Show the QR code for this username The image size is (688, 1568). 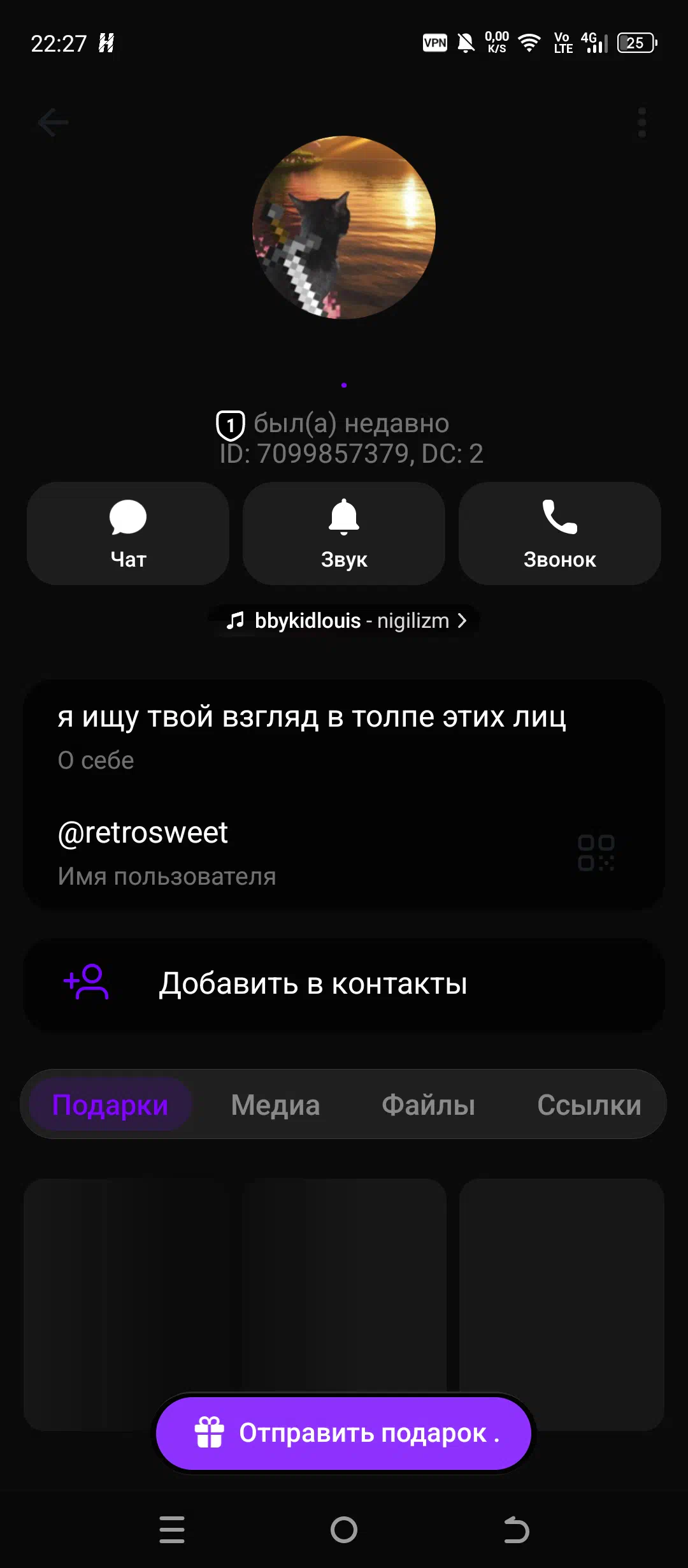click(x=596, y=852)
